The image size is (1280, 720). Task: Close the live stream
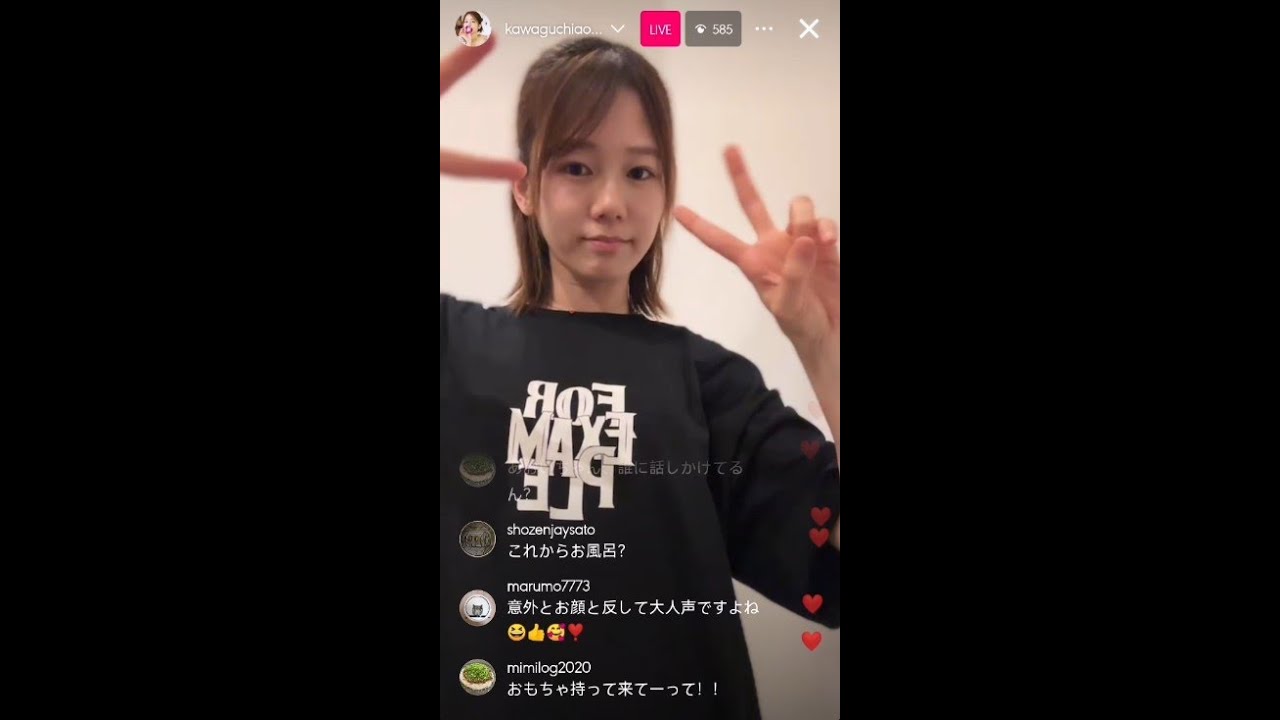pos(809,29)
